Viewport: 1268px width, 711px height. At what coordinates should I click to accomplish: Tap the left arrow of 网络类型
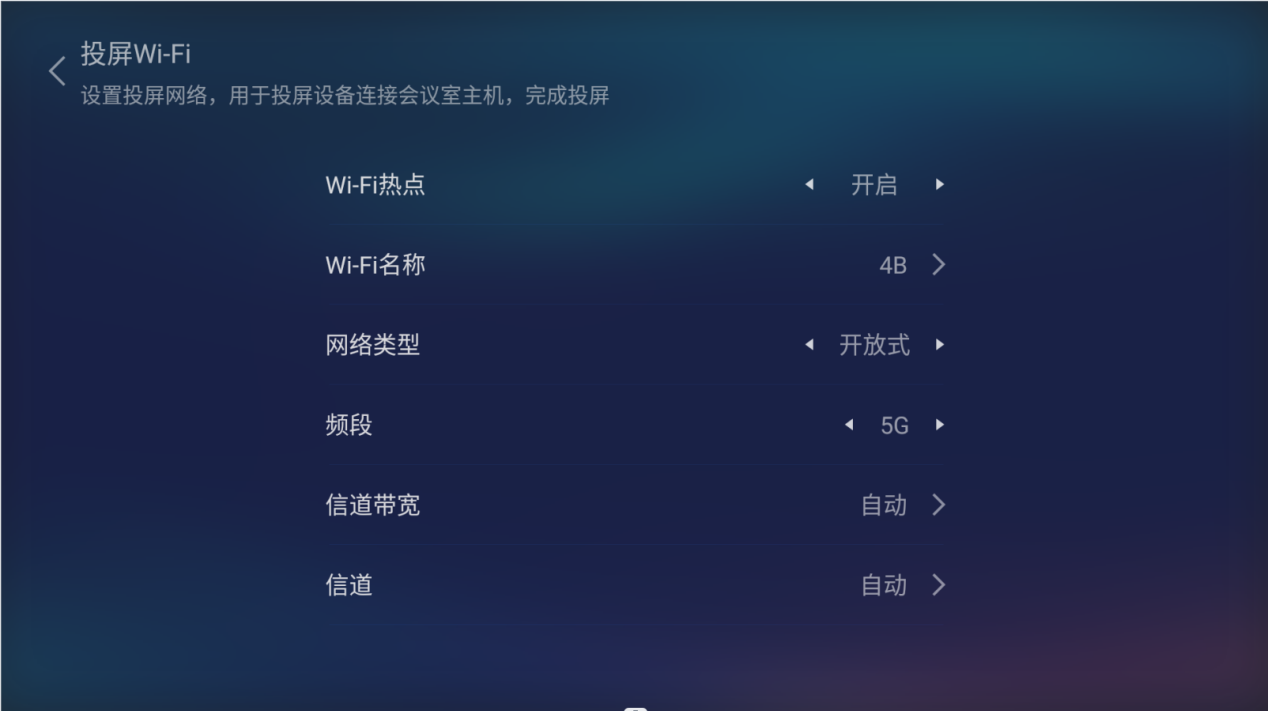pyautogui.click(x=809, y=345)
